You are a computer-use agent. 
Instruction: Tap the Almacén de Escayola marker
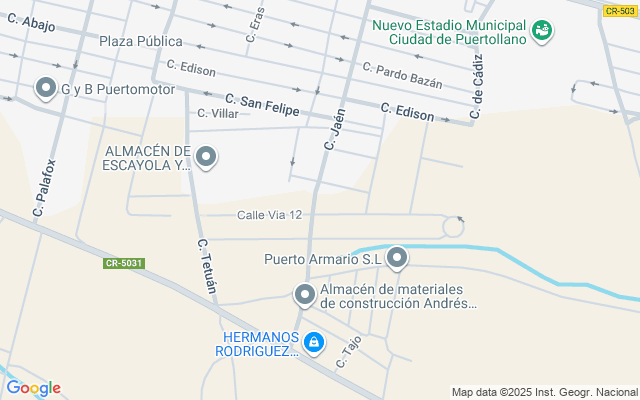click(206, 157)
